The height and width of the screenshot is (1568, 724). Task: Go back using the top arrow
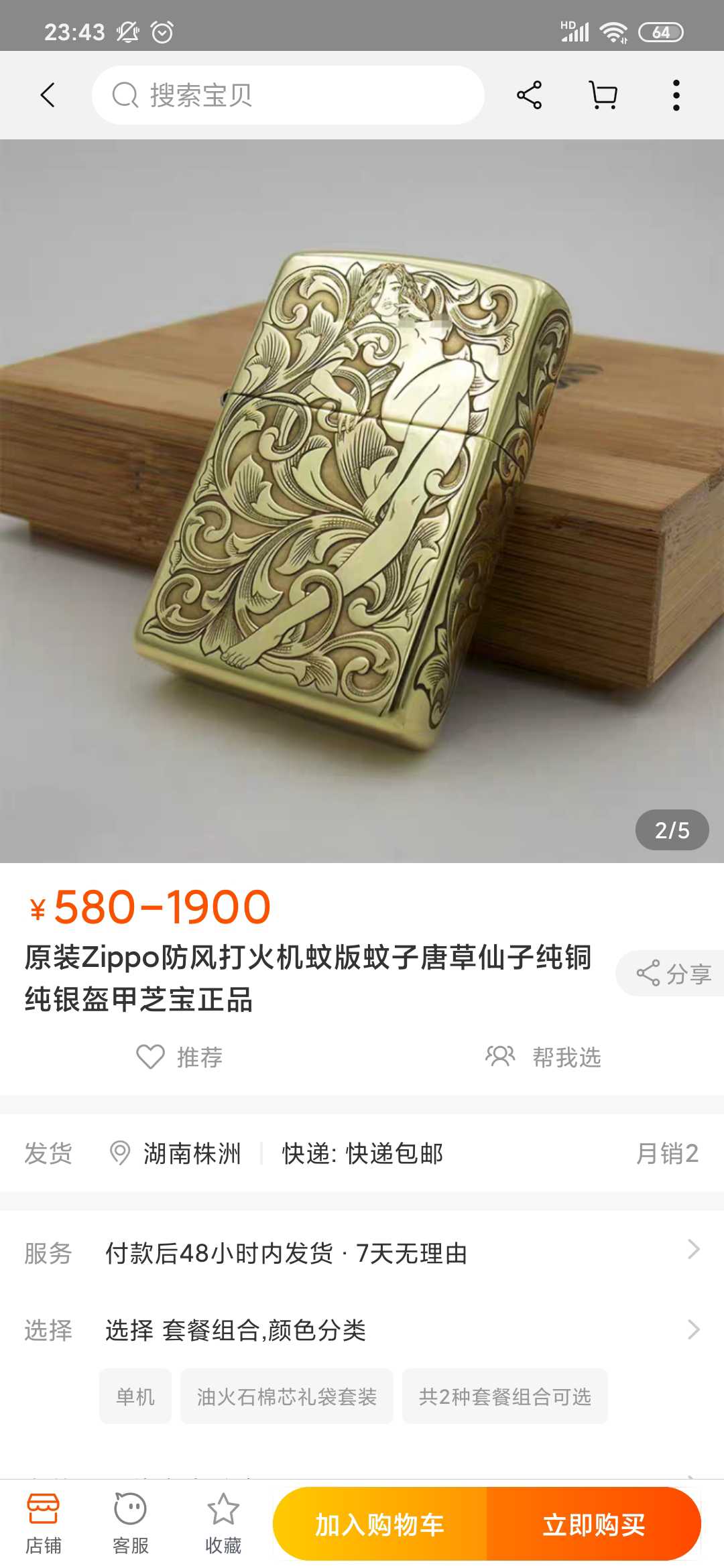coord(47,95)
